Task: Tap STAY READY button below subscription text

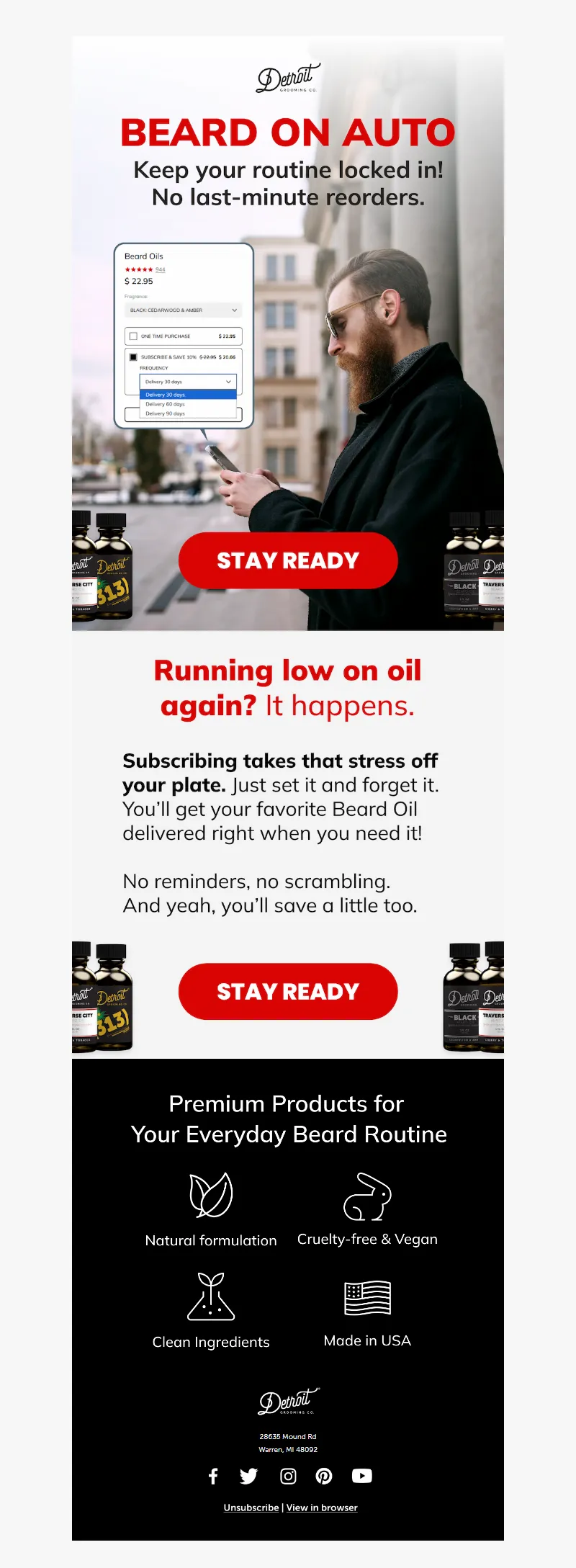Action: pyautogui.click(x=288, y=991)
